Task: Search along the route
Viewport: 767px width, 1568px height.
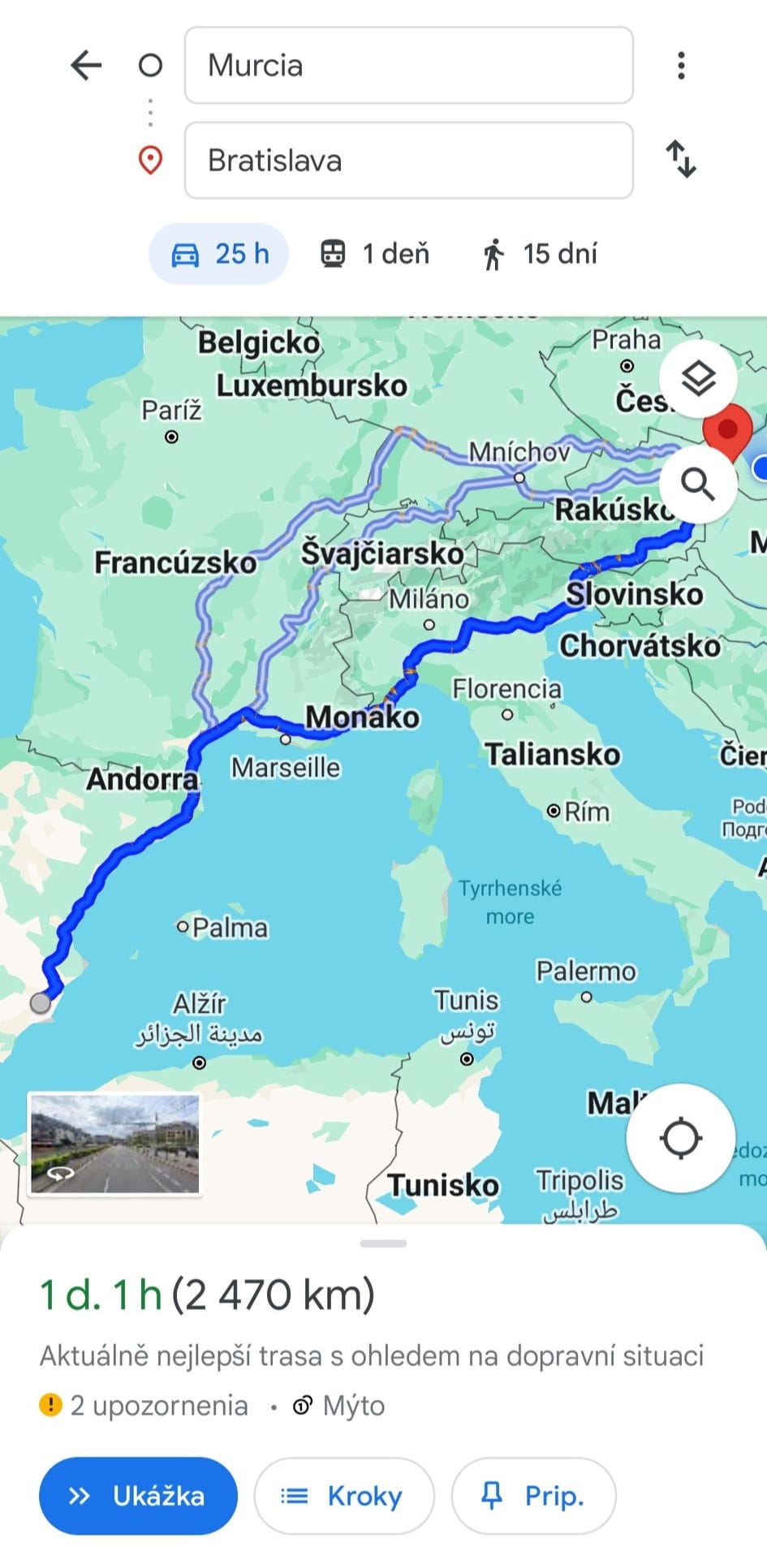Action: coord(697,484)
